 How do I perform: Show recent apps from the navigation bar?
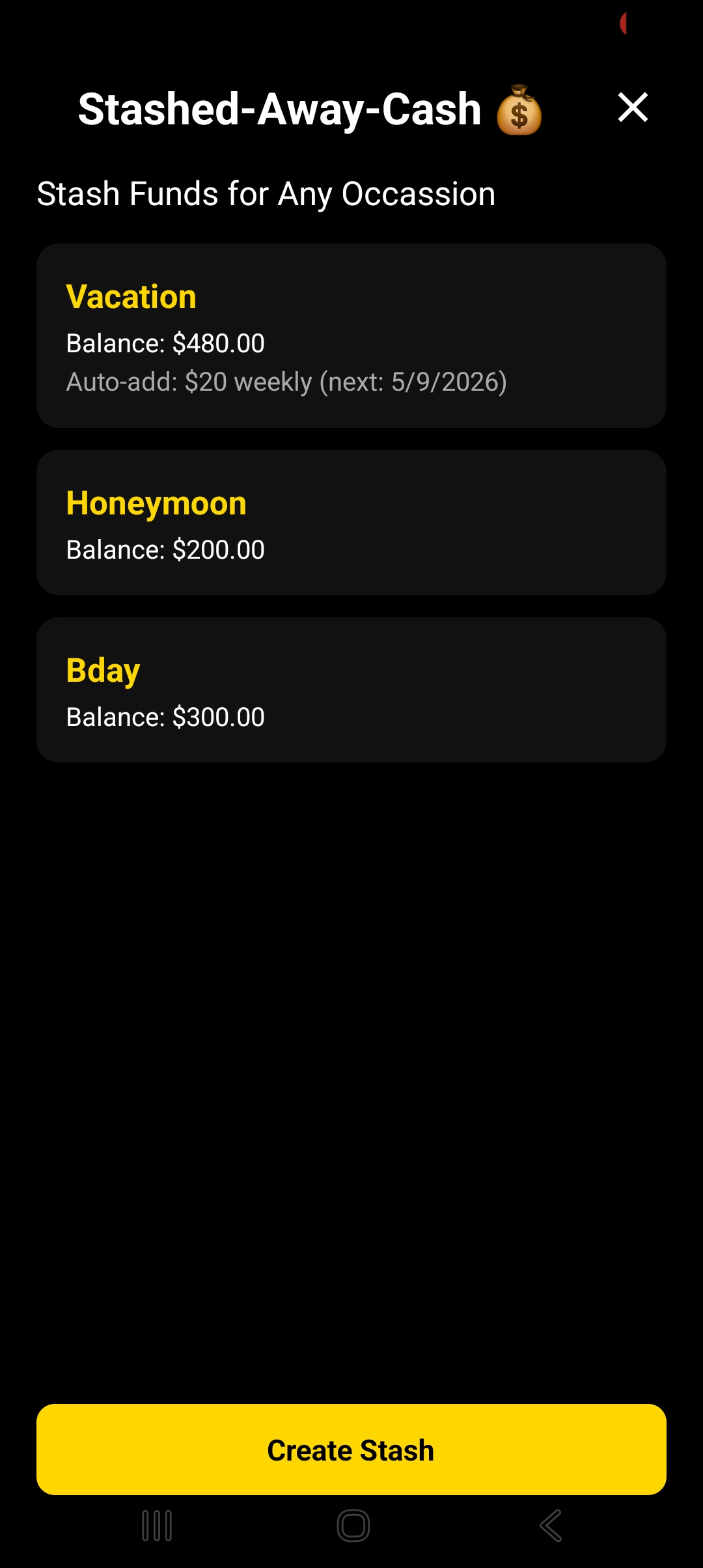pyautogui.click(x=157, y=1526)
